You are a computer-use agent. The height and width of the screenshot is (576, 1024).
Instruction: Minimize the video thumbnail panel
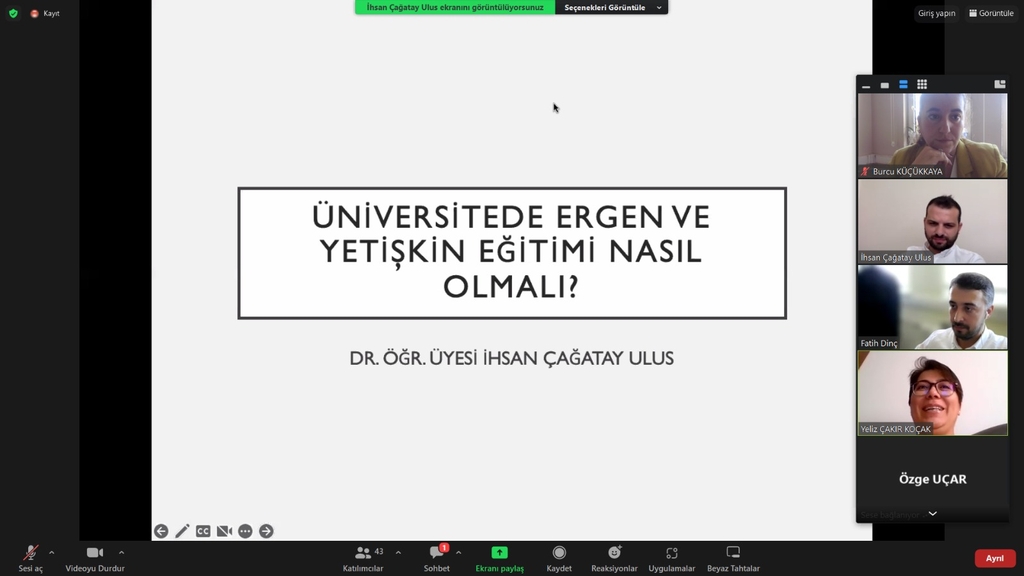866,85
